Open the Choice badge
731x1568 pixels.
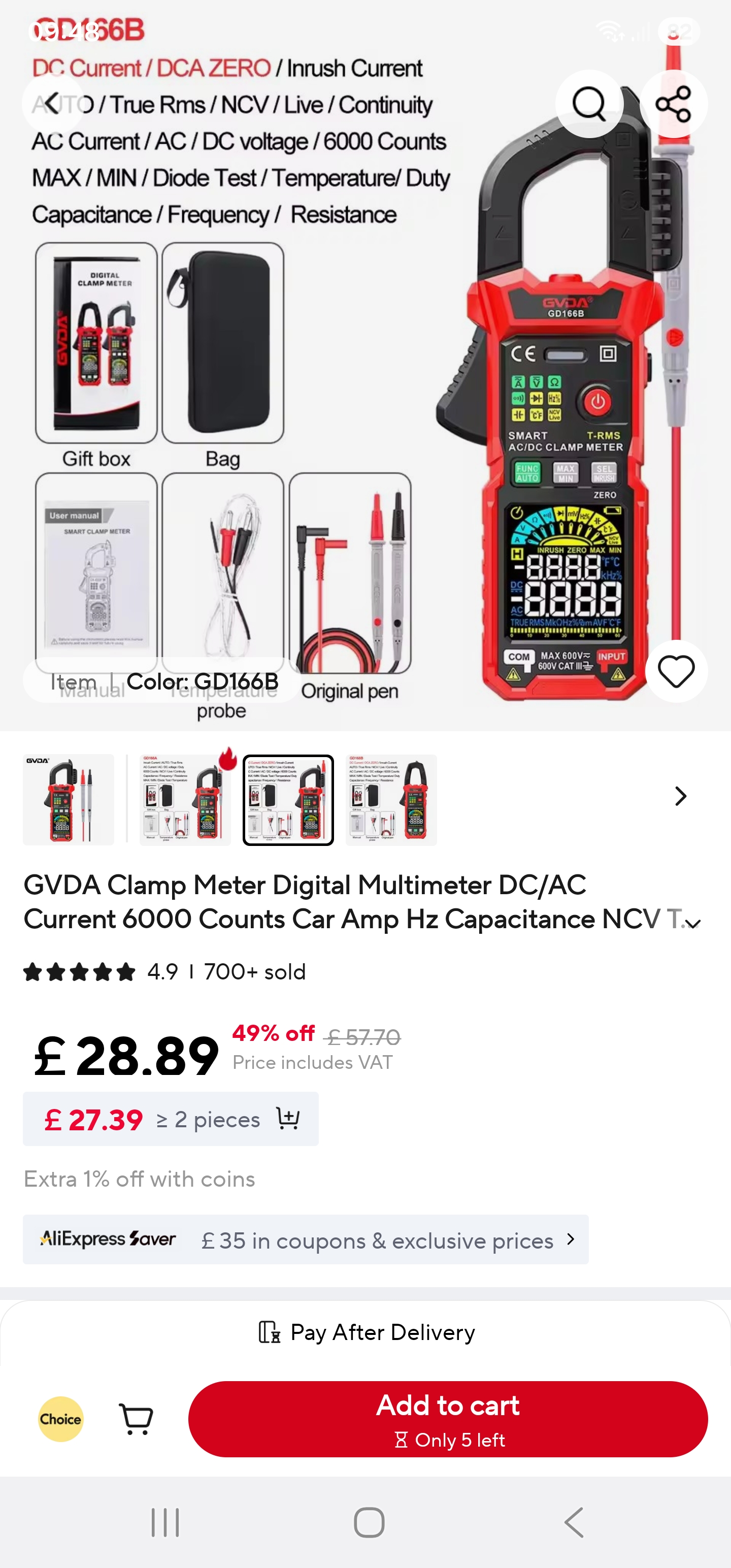pos(60,1418)
